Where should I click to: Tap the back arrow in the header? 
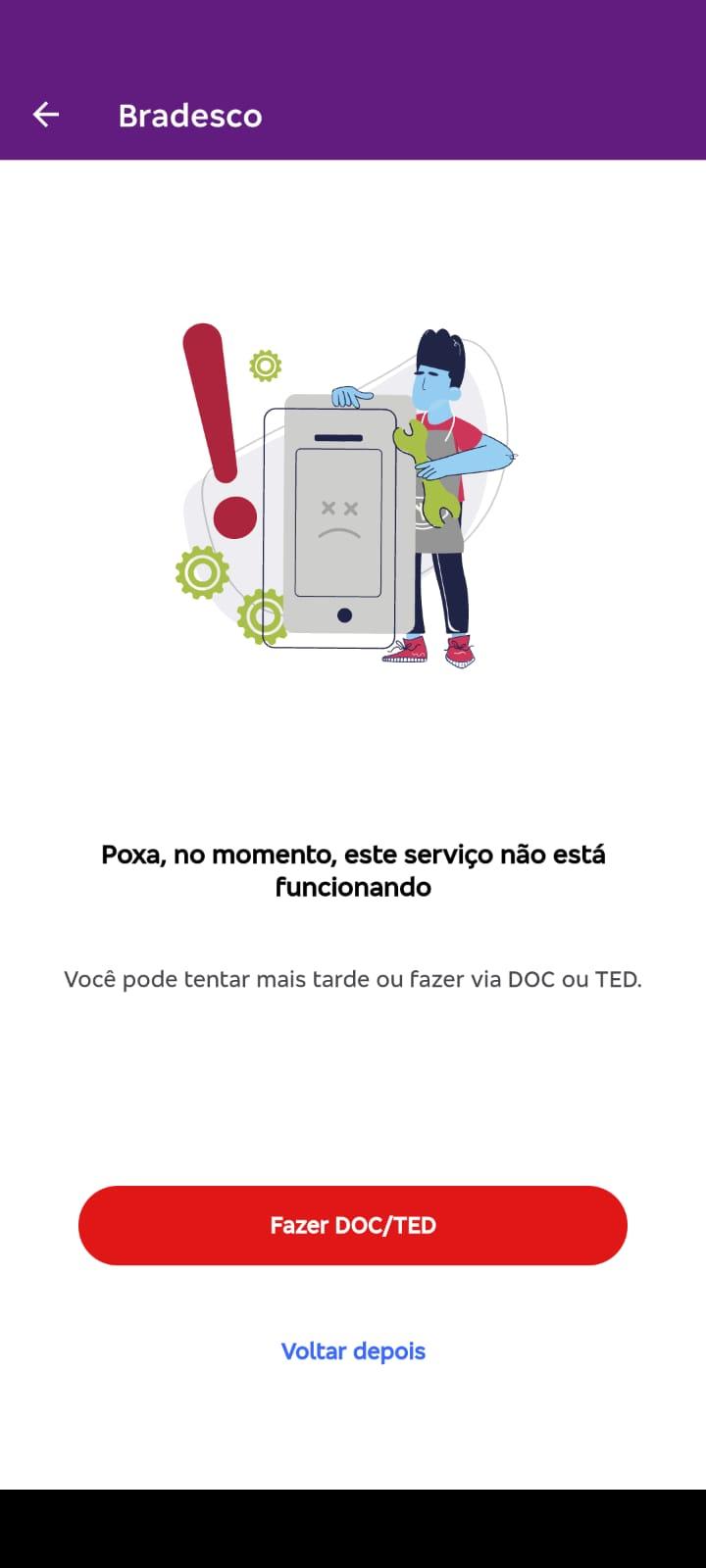coord(46,115)
